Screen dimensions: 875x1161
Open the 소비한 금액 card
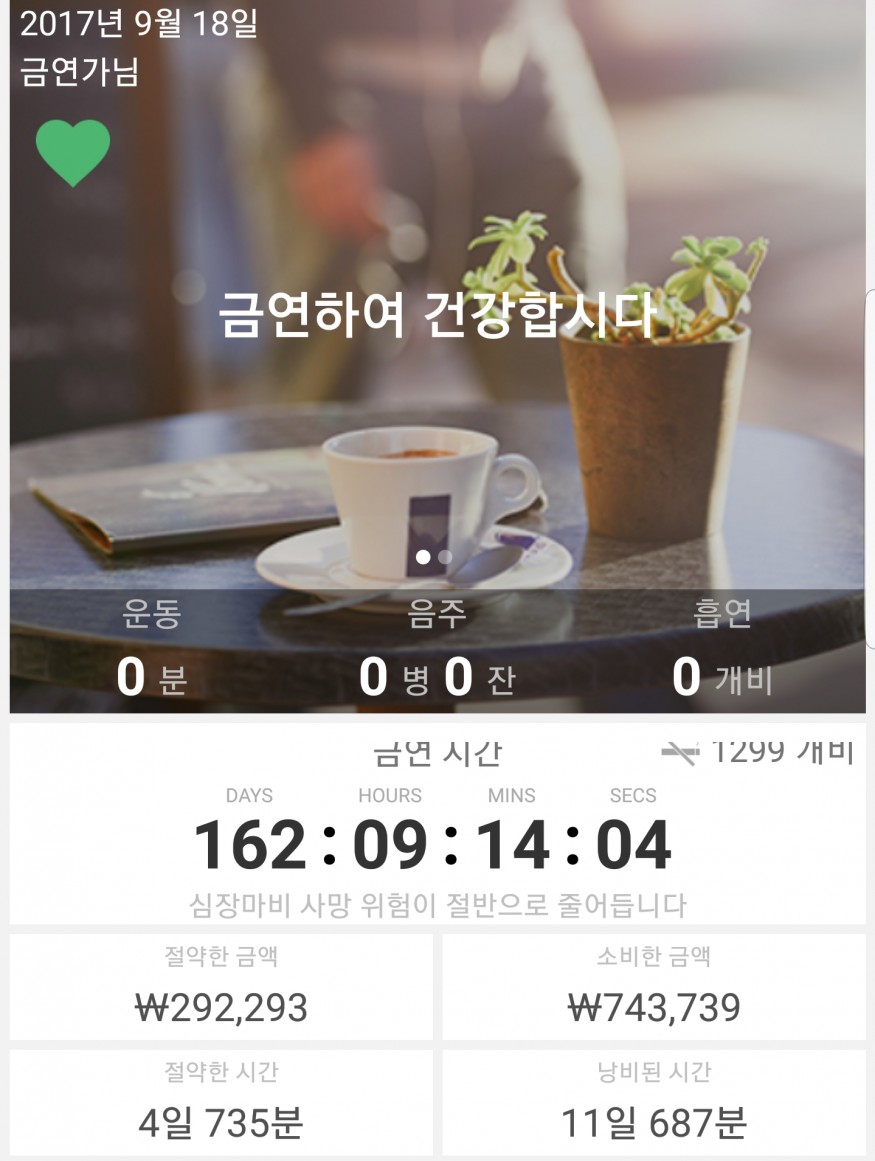[x=654, y=987]
